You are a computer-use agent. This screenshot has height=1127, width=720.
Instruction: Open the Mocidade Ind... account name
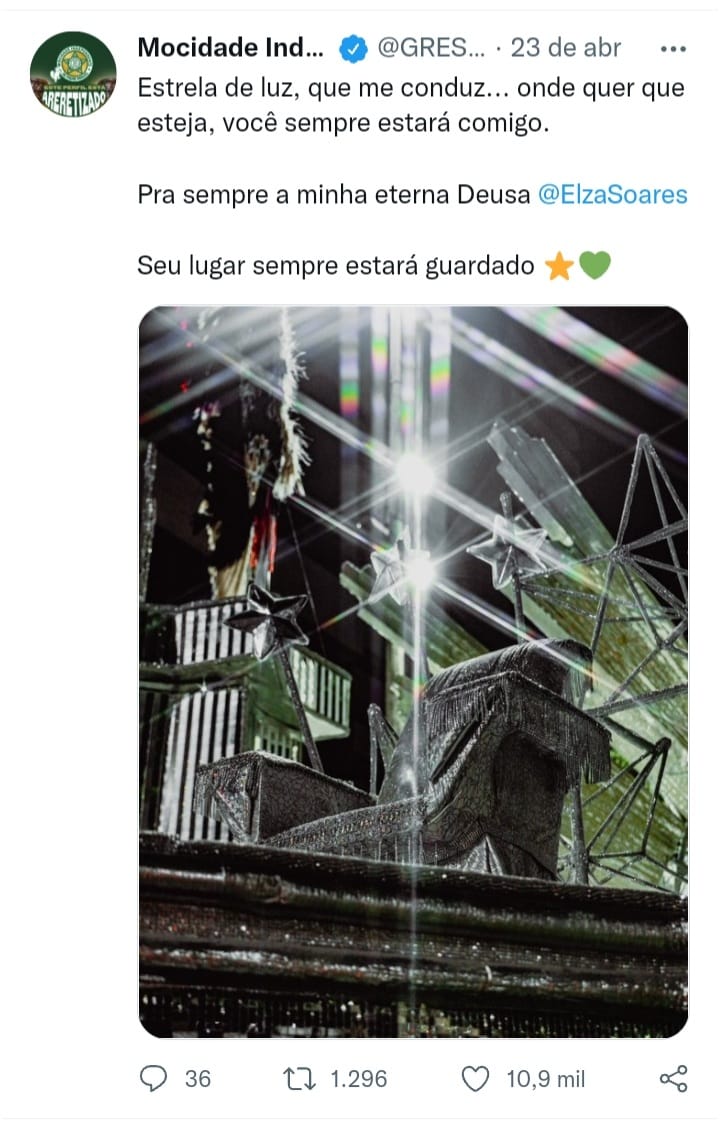click(230, 47)
